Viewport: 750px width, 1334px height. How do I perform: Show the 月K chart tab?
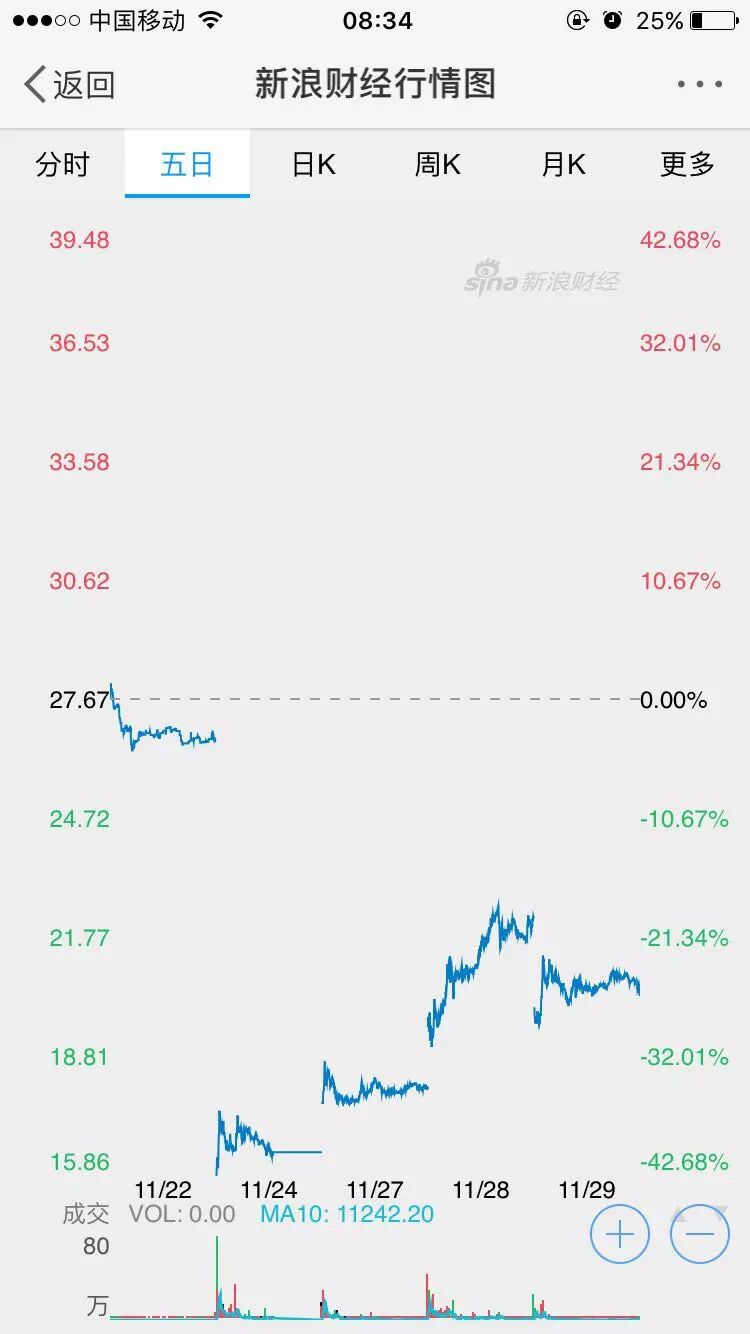point(563,164)
